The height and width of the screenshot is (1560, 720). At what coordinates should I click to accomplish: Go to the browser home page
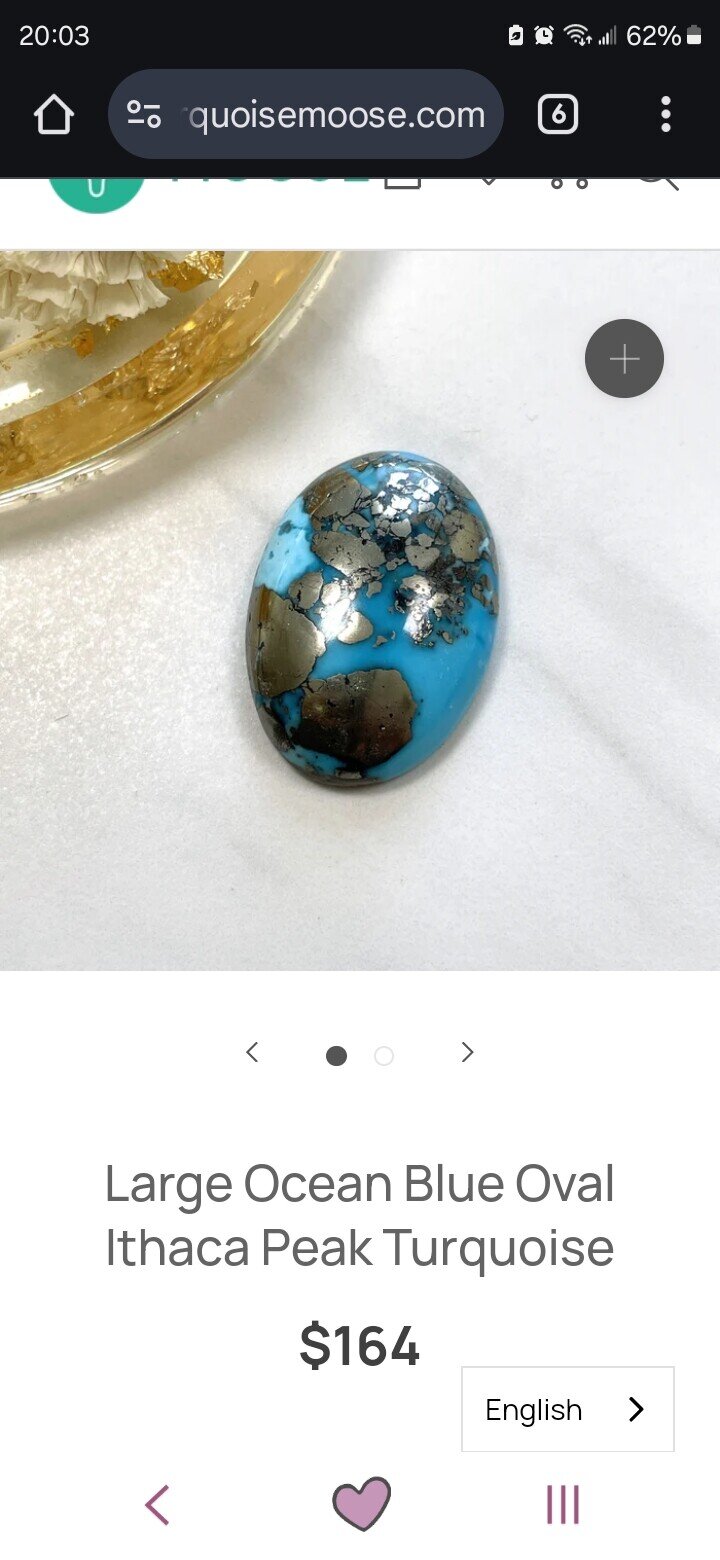click(54, 116)
